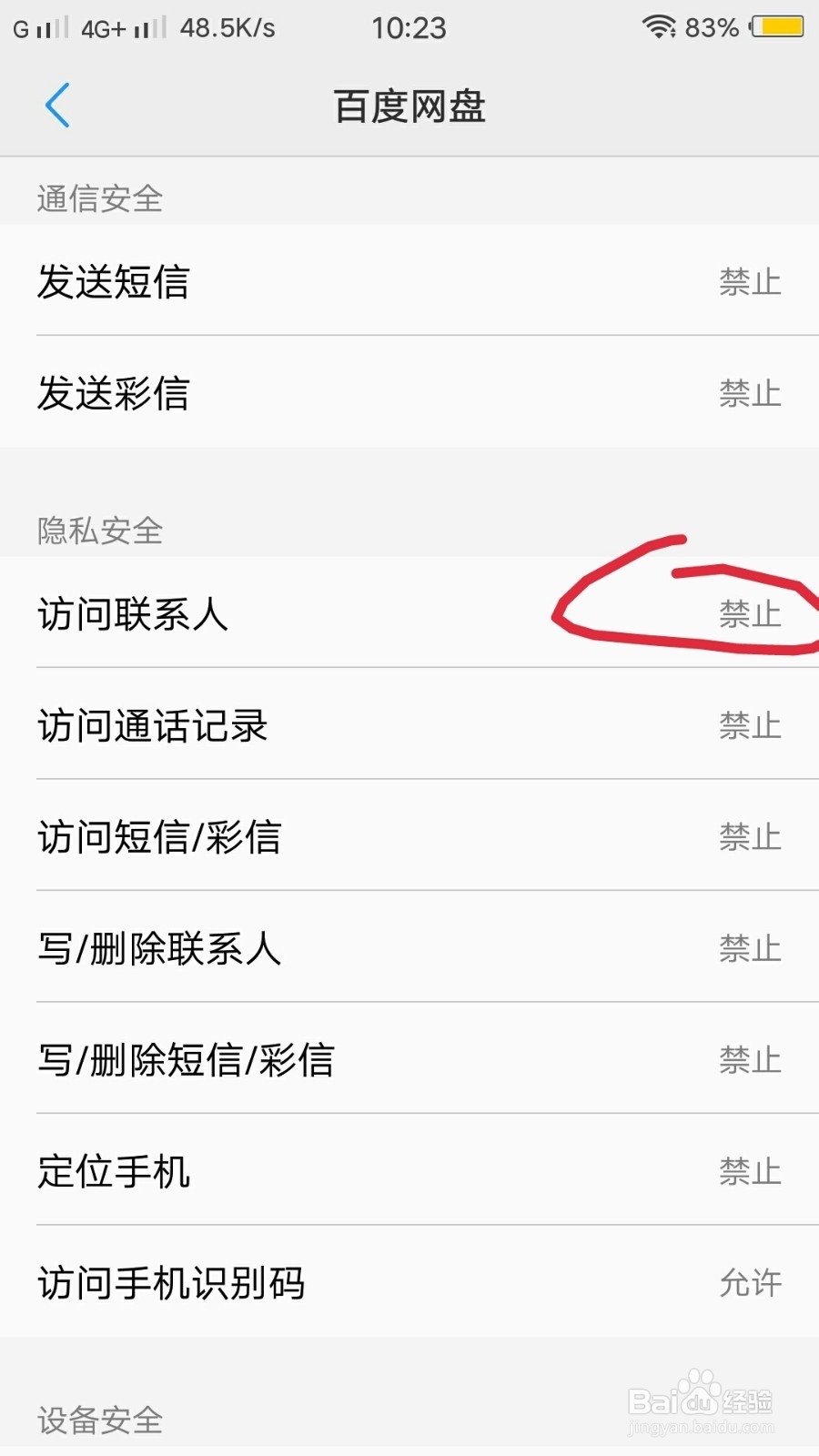The height and width of the screenshot is (1456, 819).
Task: Open 访问短信/彩信 permission entry
Action: pyautogui.click(x=409, y=837)
